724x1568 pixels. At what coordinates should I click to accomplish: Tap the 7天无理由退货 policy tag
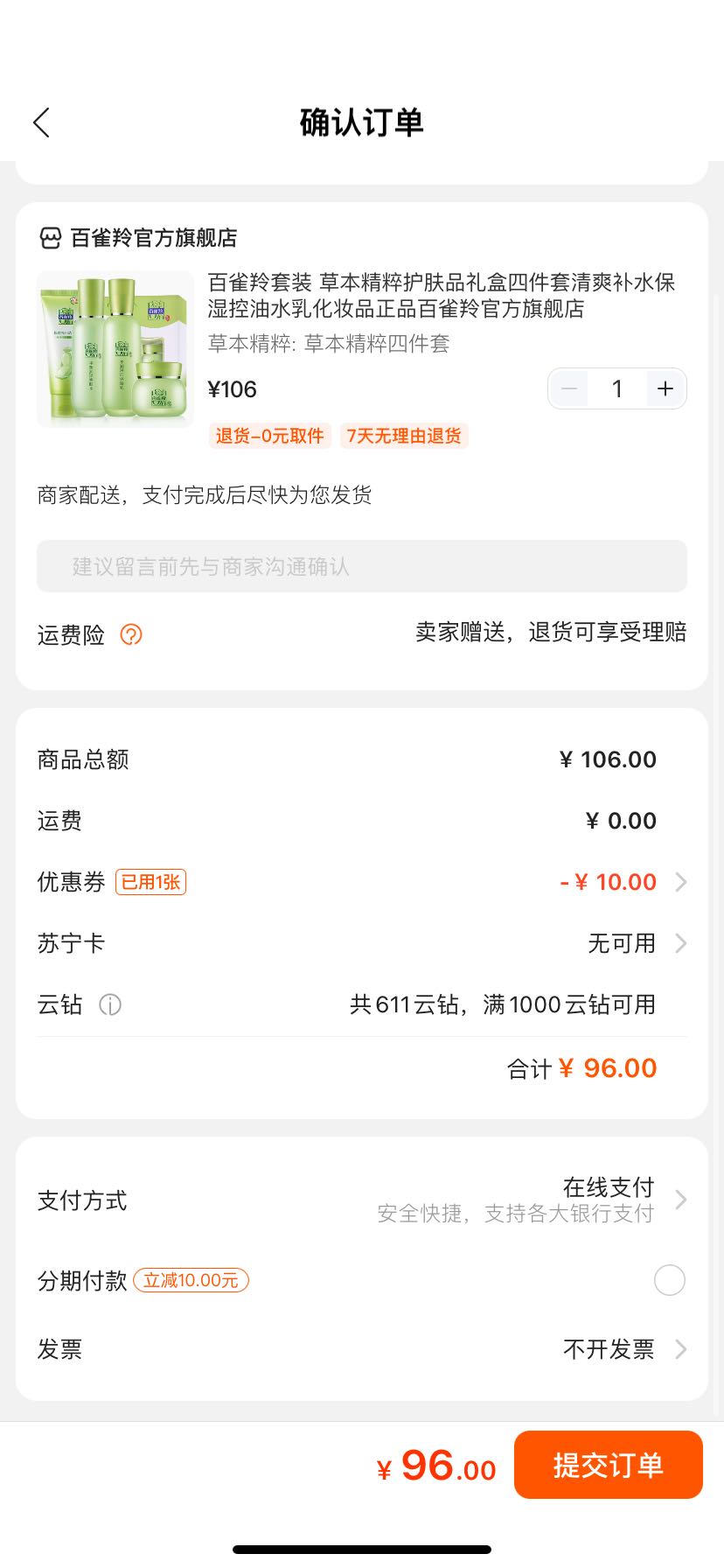(404, 436)
